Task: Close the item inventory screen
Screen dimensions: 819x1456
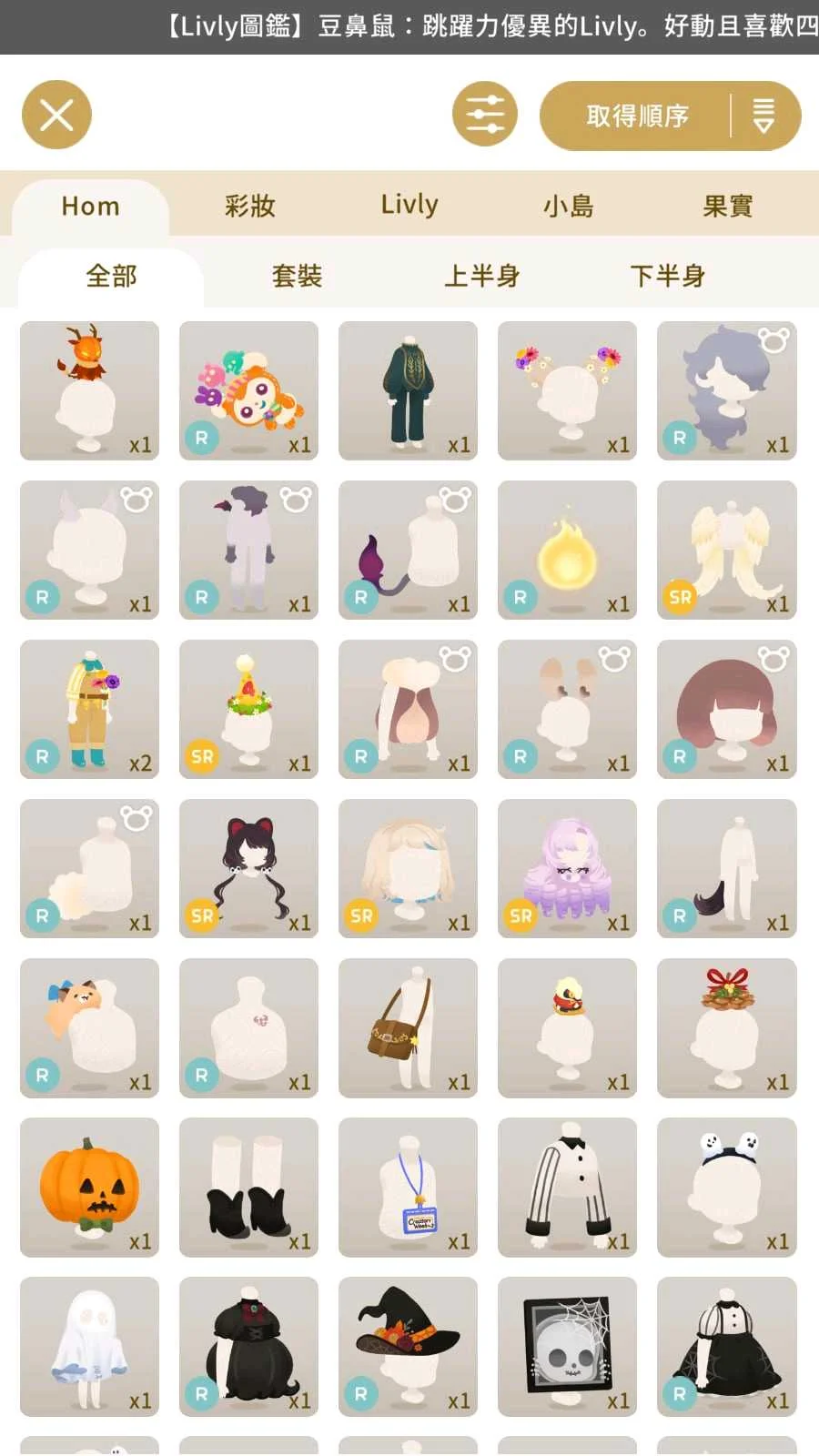Action: [56, 115]
